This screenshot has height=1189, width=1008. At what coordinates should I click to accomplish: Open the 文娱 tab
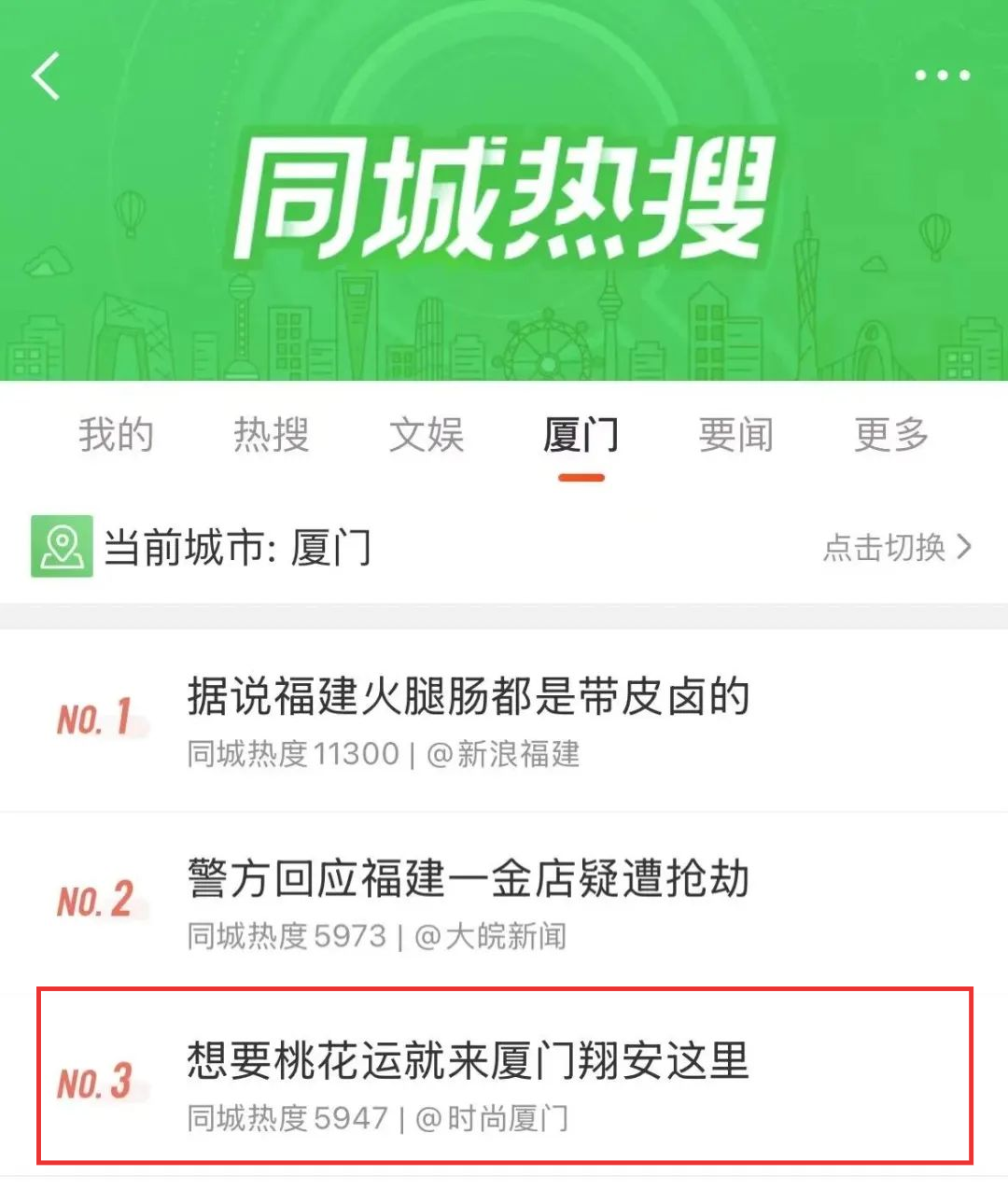[x=426, y=435]
